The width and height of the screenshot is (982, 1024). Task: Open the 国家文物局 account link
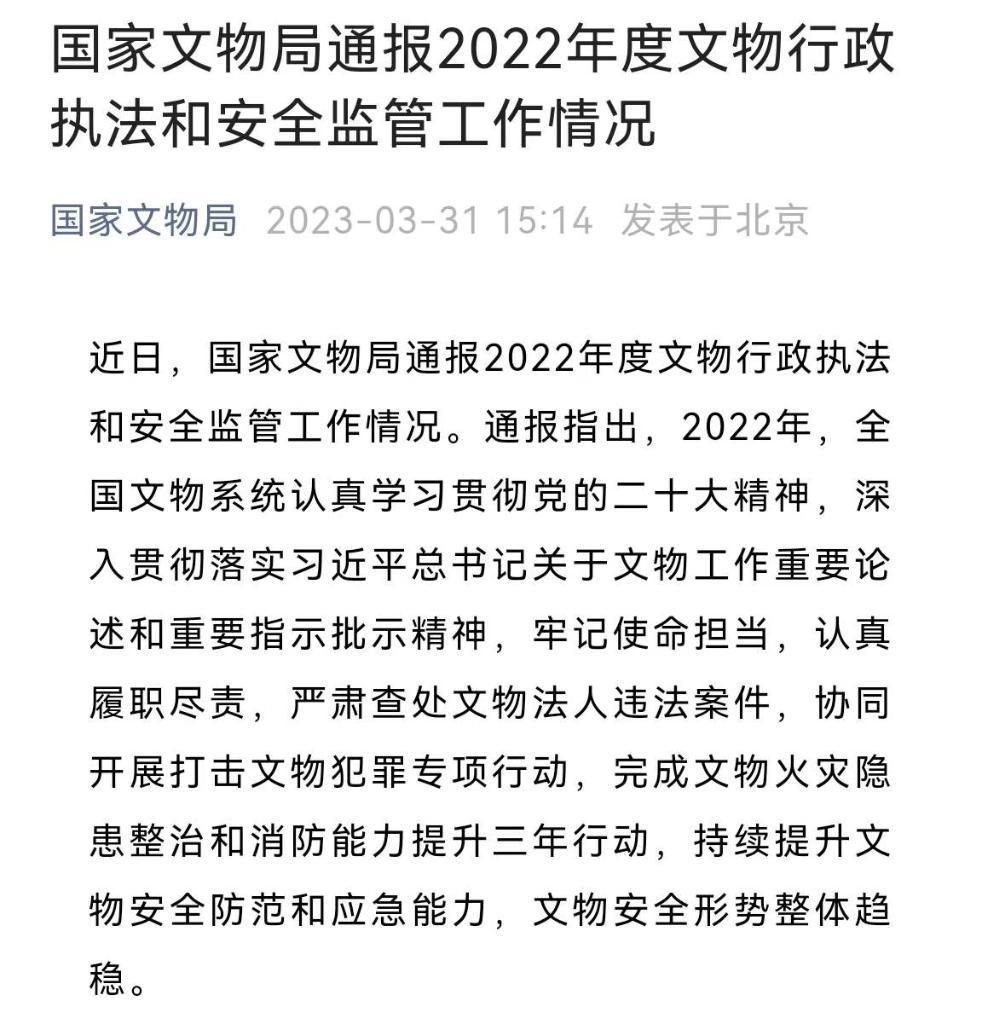(144, 220)
